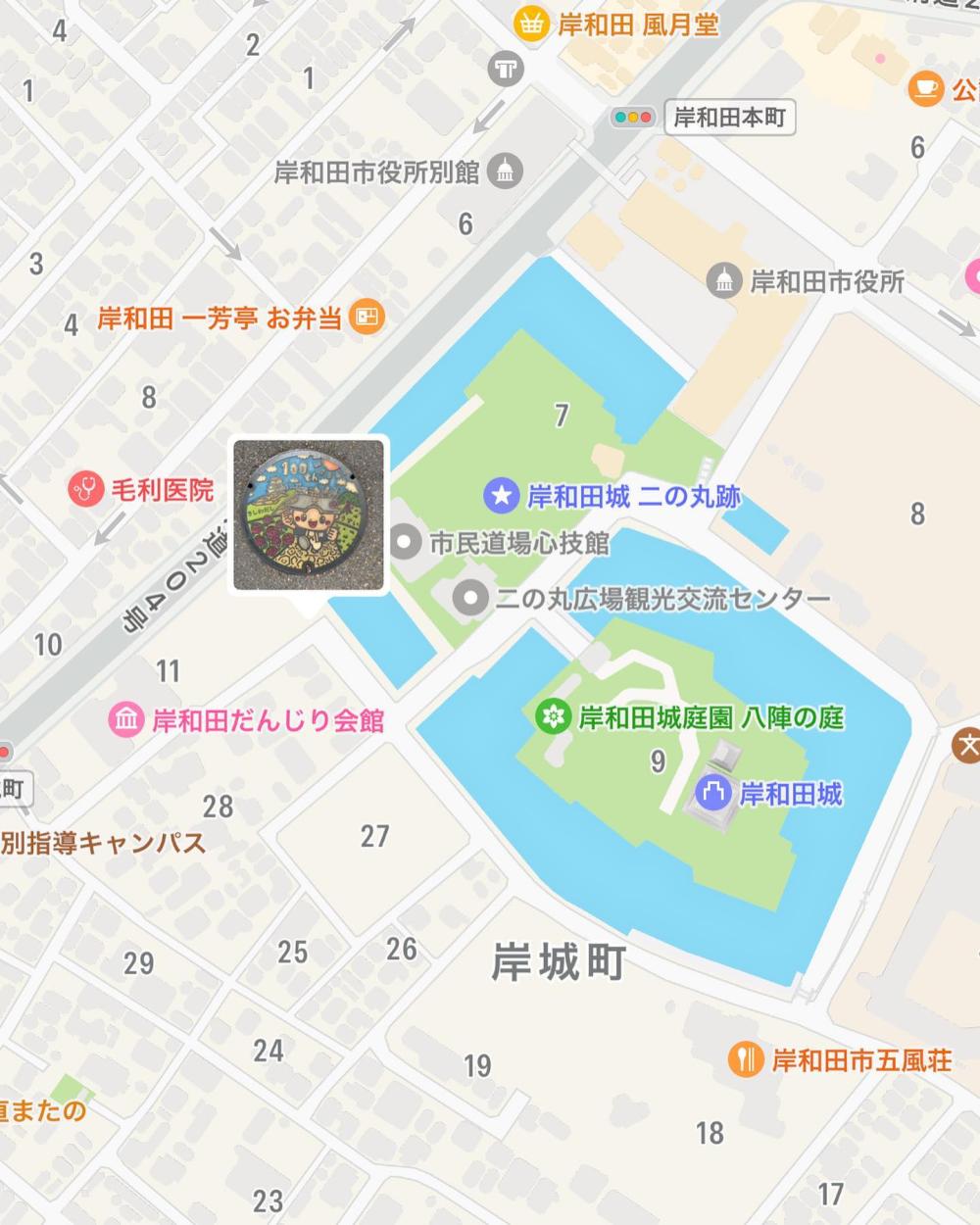Tap the 毛利医院 clinic marker
Image resolution: width=980 pixels, height=1225 pixels.
pos(87,488)
